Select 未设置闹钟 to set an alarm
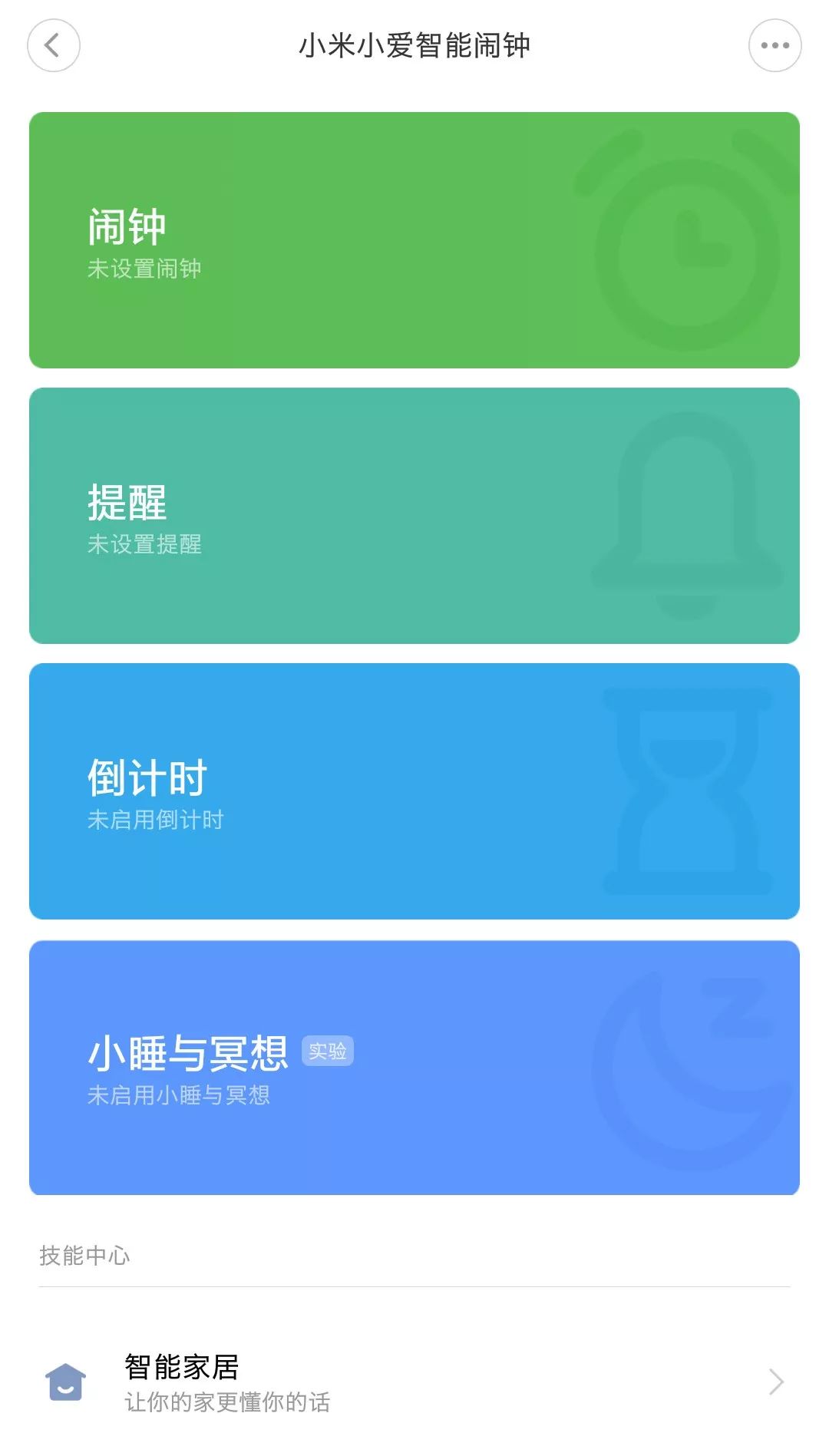829x1456 pixels. [143, 266]
